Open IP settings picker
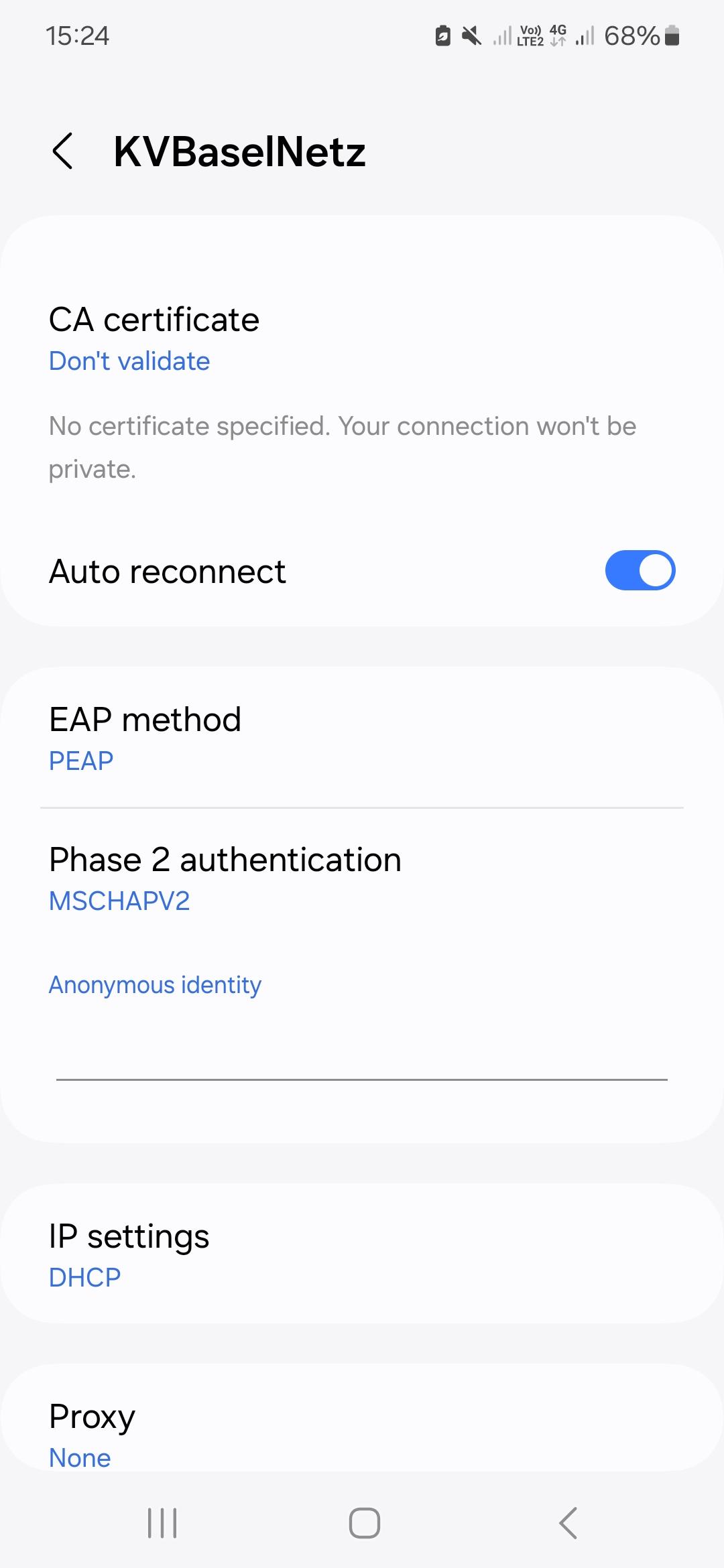Screen dimensions: 724x1568 pyautogui.click(x=129, y=1254)
